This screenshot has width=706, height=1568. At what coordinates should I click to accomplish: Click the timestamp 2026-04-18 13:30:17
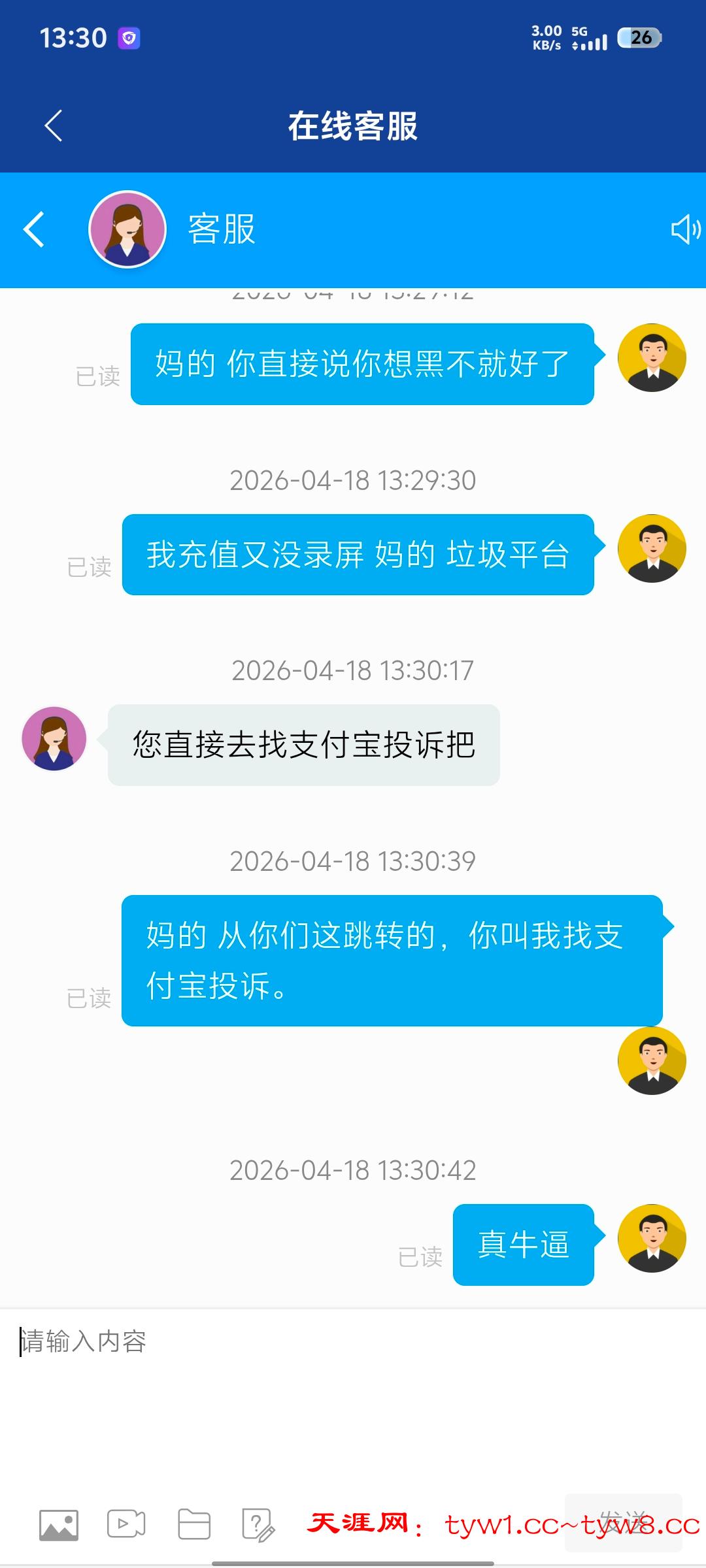353,669
